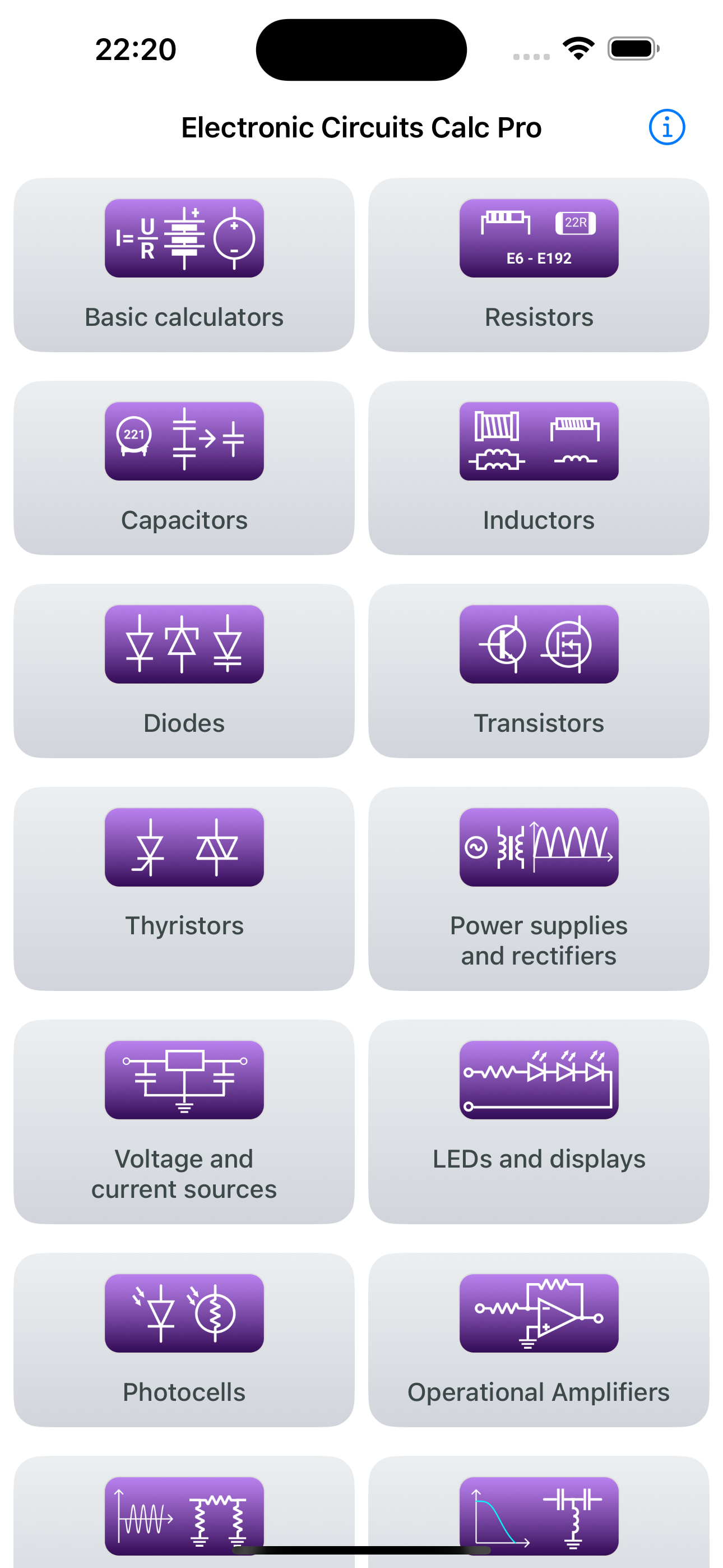723x1568 pixels.
Task: Select the Resistors E6-E192 icon
Action: click(x=538, y=238)
